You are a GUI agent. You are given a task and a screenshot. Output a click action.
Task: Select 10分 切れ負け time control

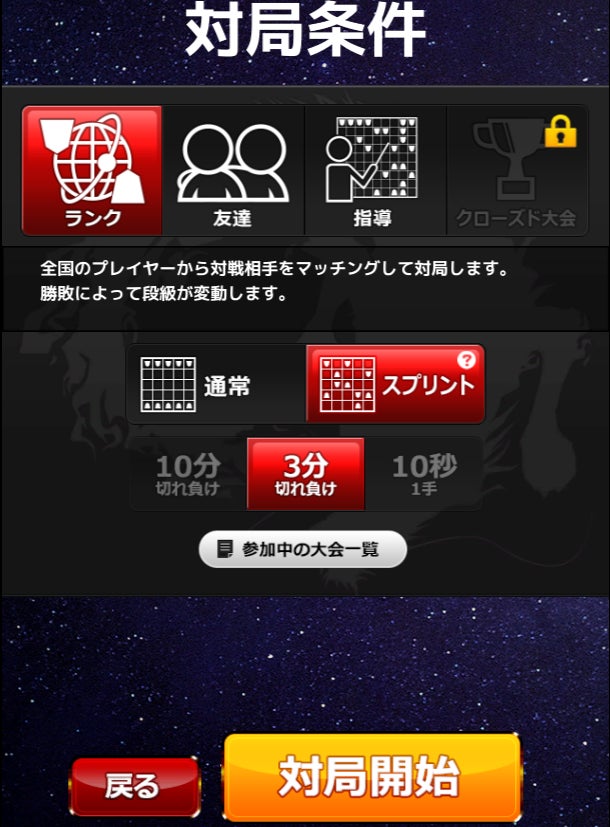[x=188, y=474]
